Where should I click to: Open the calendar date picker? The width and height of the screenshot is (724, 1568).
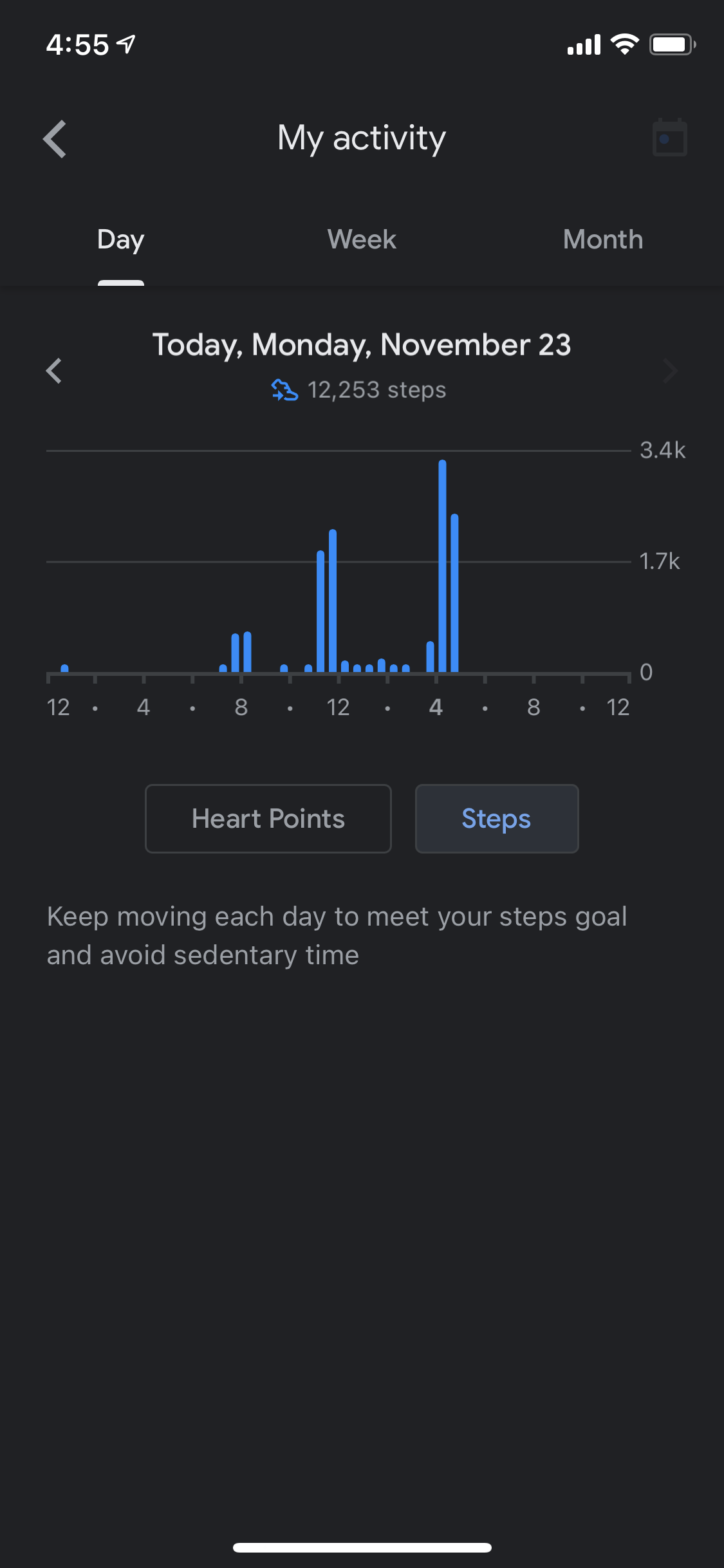pyautogui.click(x=669, y=138)
